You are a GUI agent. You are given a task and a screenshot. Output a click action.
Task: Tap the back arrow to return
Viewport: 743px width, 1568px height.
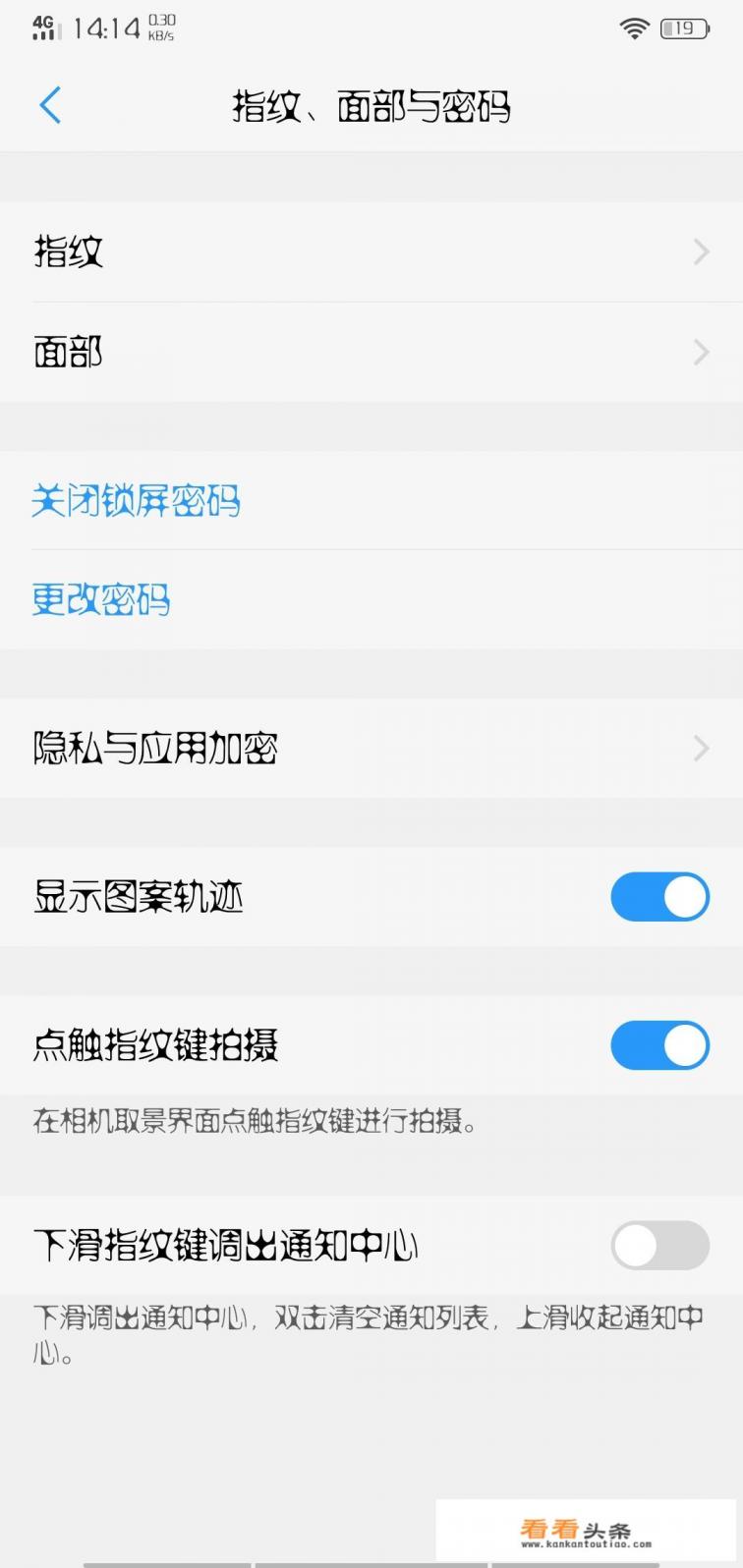click(50, 105)
